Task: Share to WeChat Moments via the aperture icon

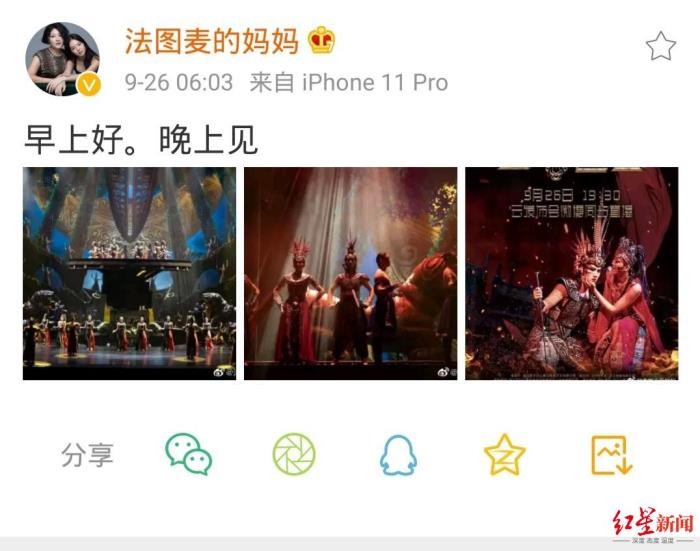Action: pos(294,454)
